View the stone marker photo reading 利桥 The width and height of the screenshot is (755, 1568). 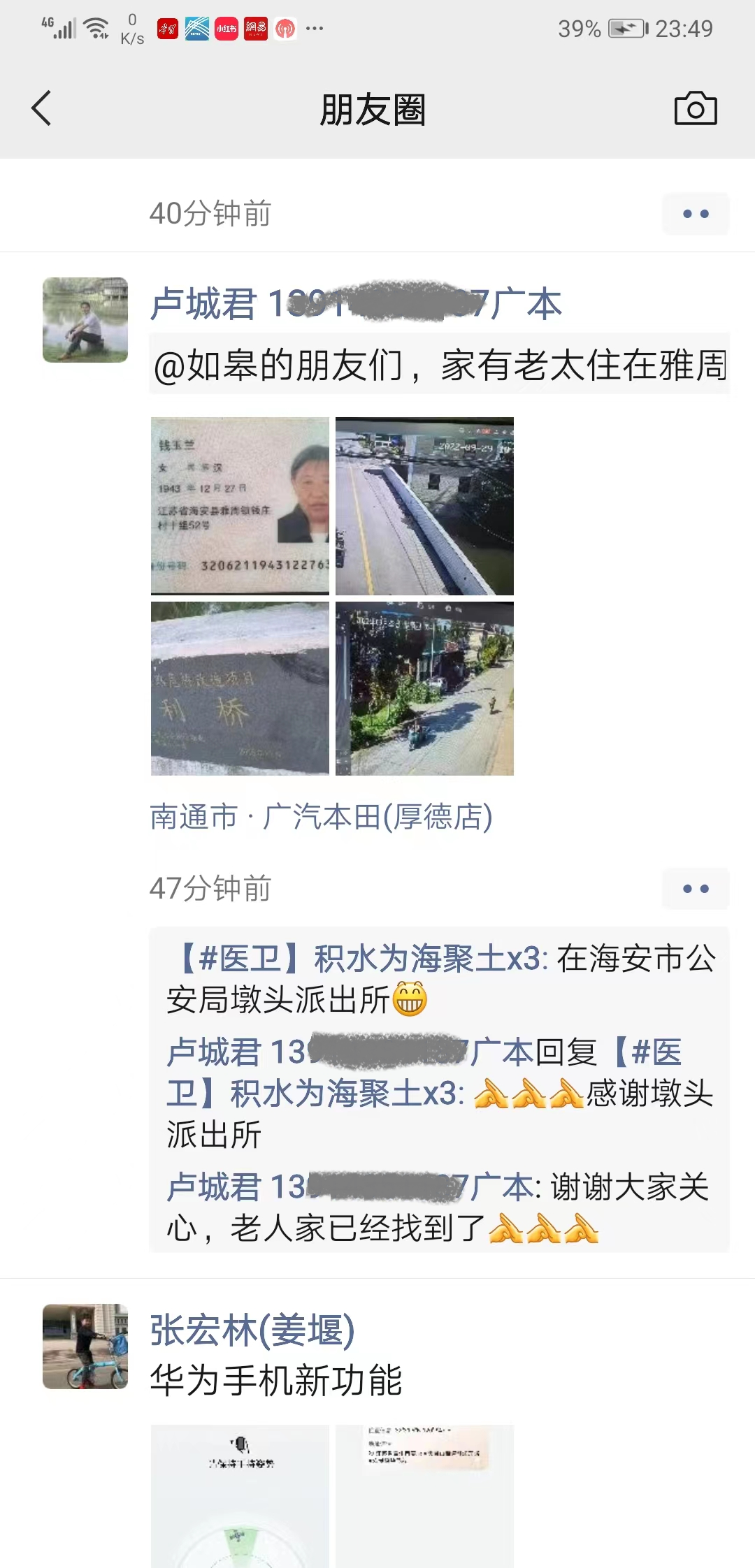tap(240, 688)
